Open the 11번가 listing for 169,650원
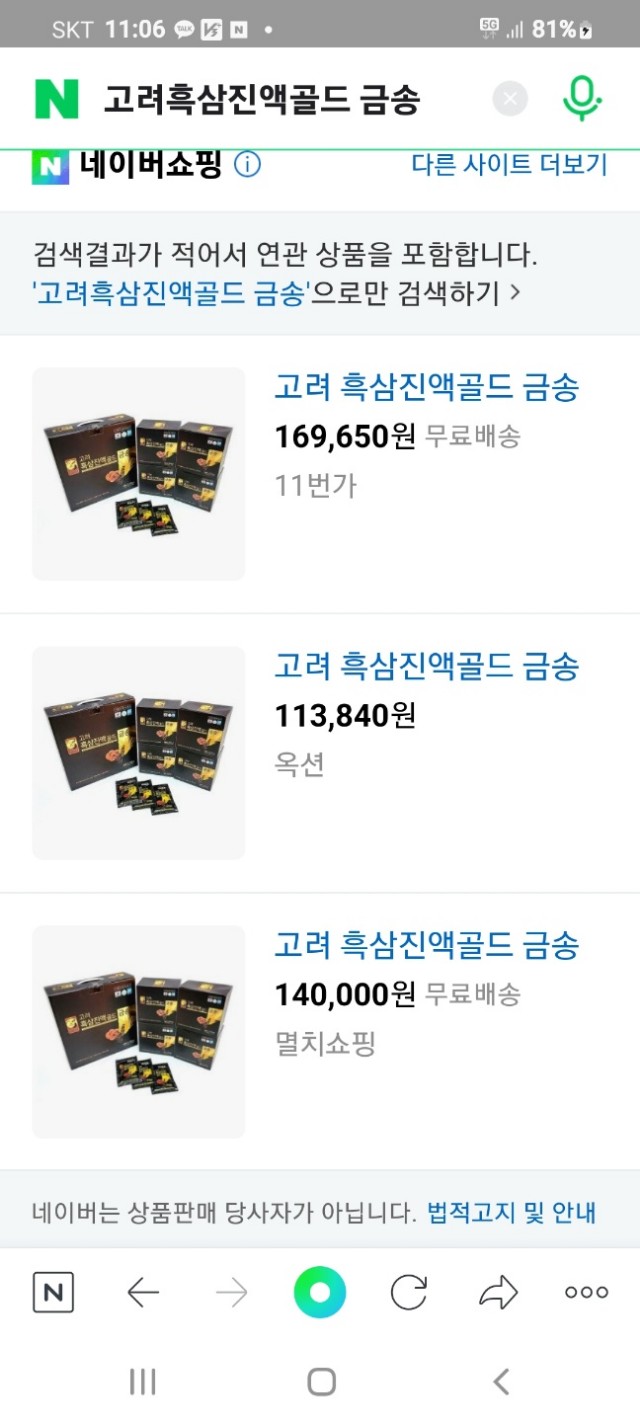 [x=426, y=387]
